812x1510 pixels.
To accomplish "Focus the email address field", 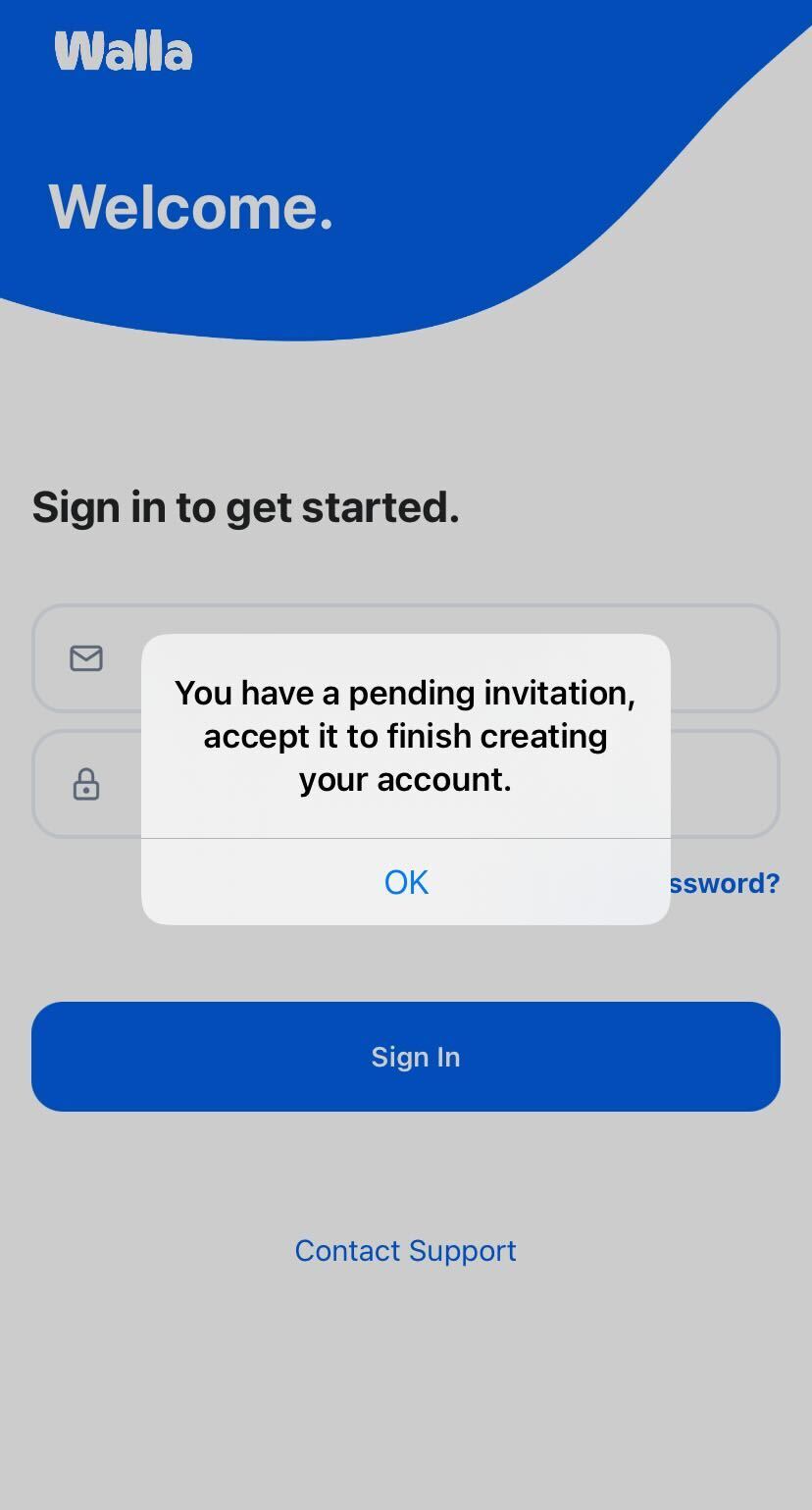I will pyautogui.click(x=726, y=657).
